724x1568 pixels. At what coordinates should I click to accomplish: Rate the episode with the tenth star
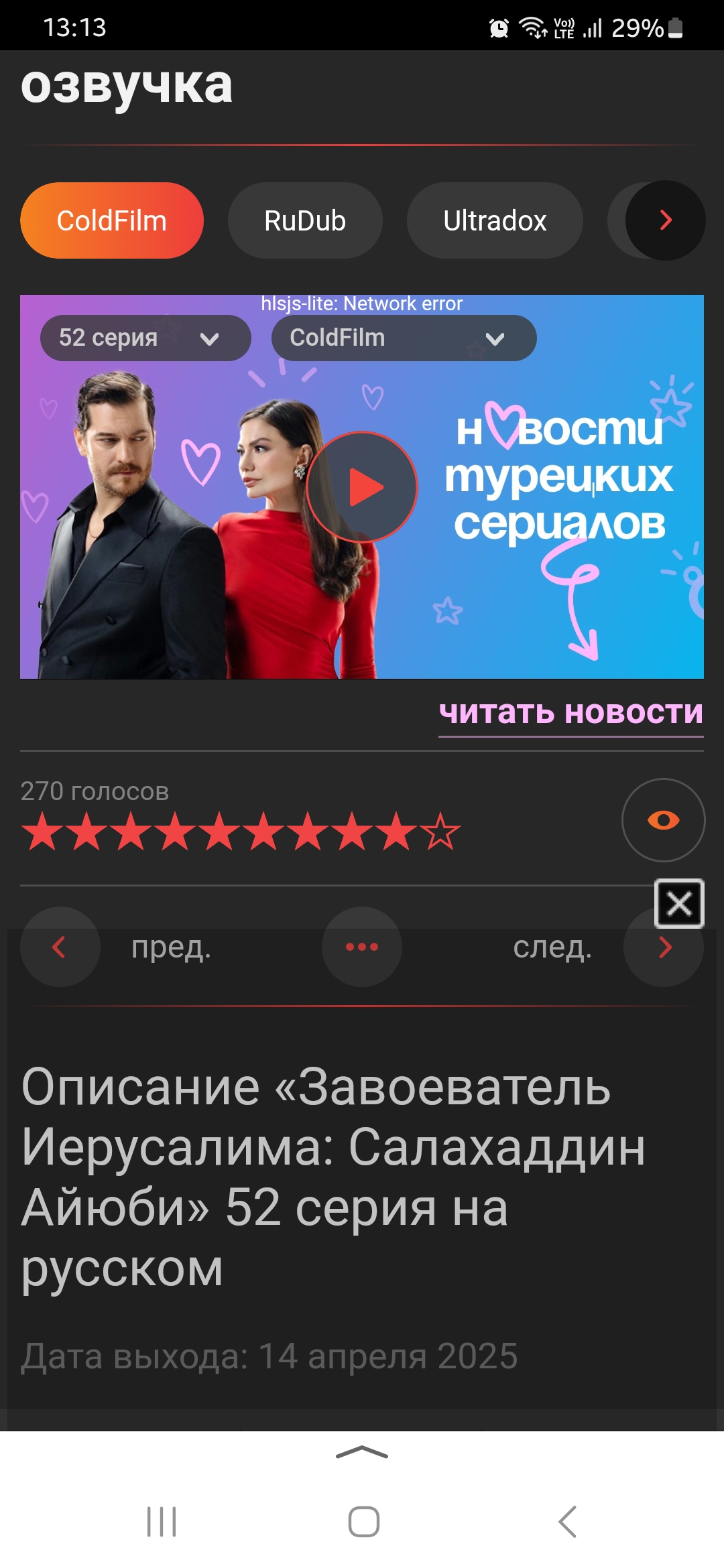click(441, 832)
